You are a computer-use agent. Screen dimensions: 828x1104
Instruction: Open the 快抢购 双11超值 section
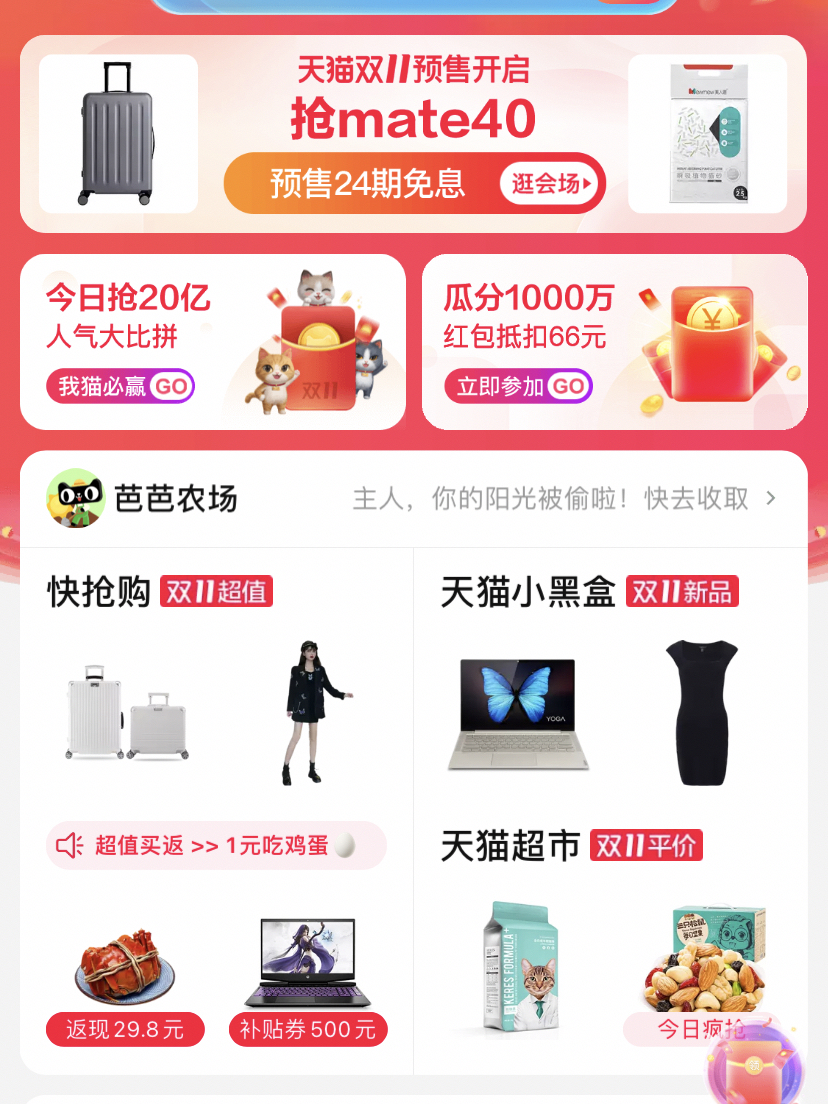point(160,591)
